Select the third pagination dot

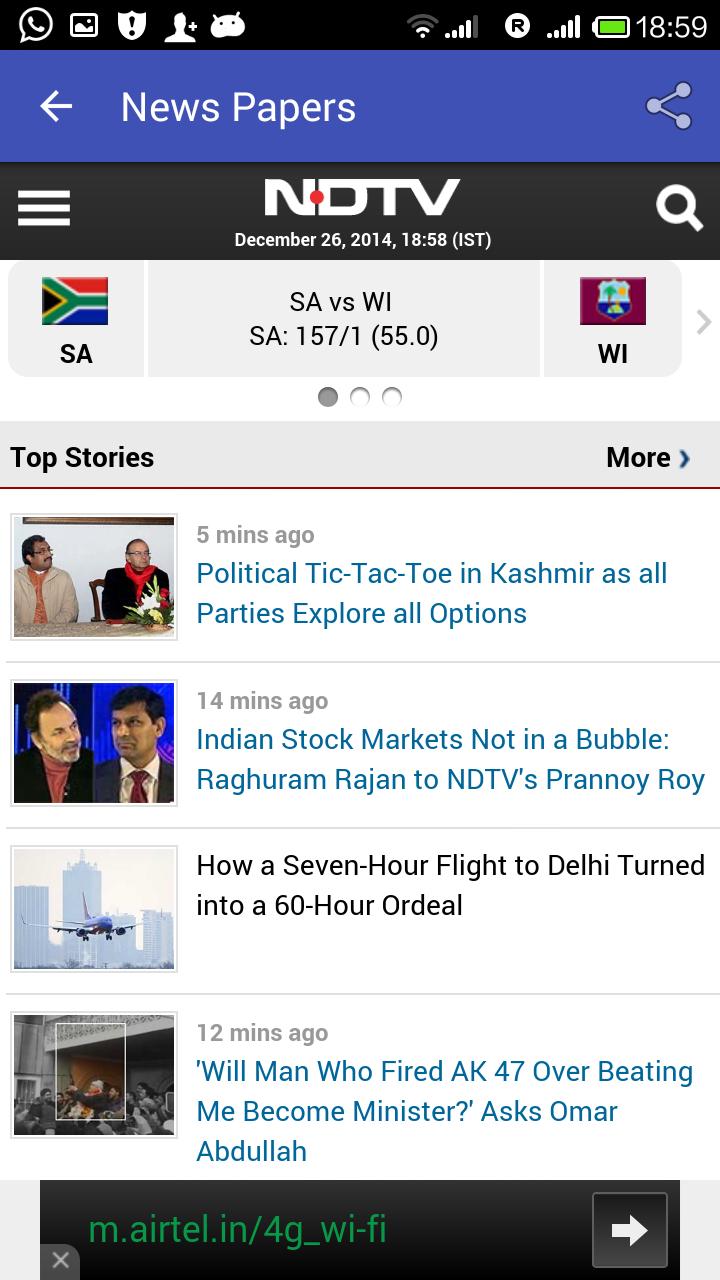[391, 397]
